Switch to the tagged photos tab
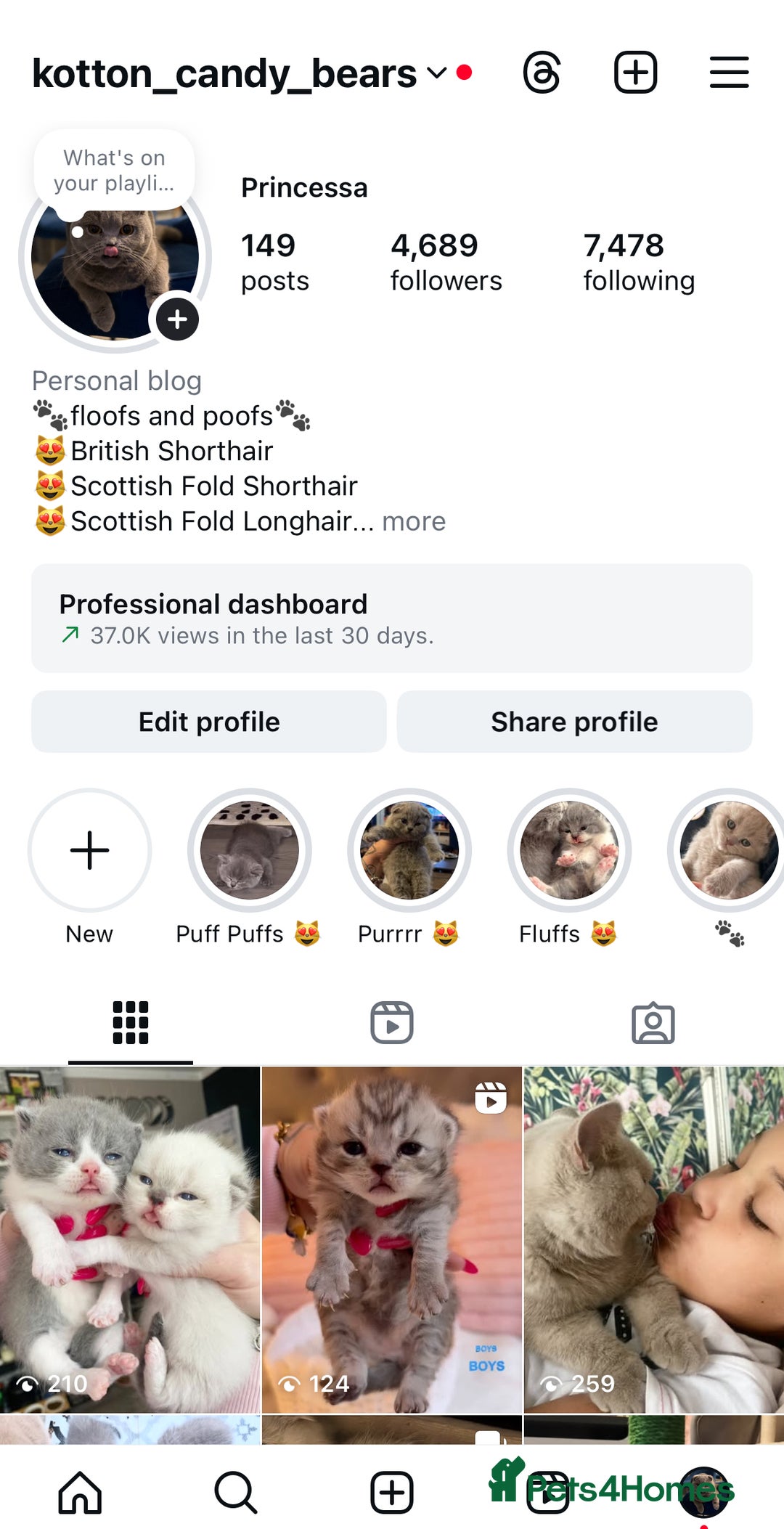 point(654,1022)
